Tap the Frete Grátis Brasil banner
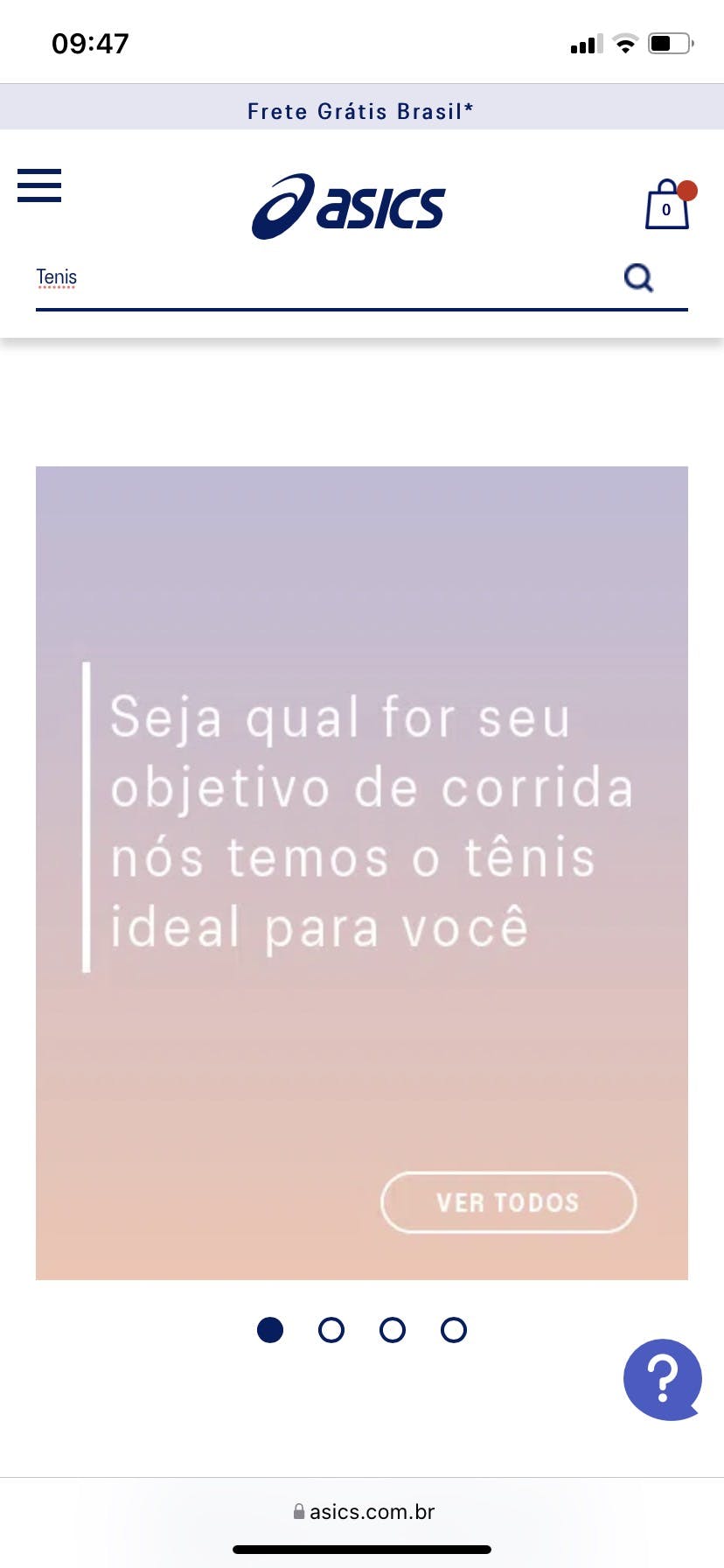Screen dimensions: 724x1568 (360, 111)
